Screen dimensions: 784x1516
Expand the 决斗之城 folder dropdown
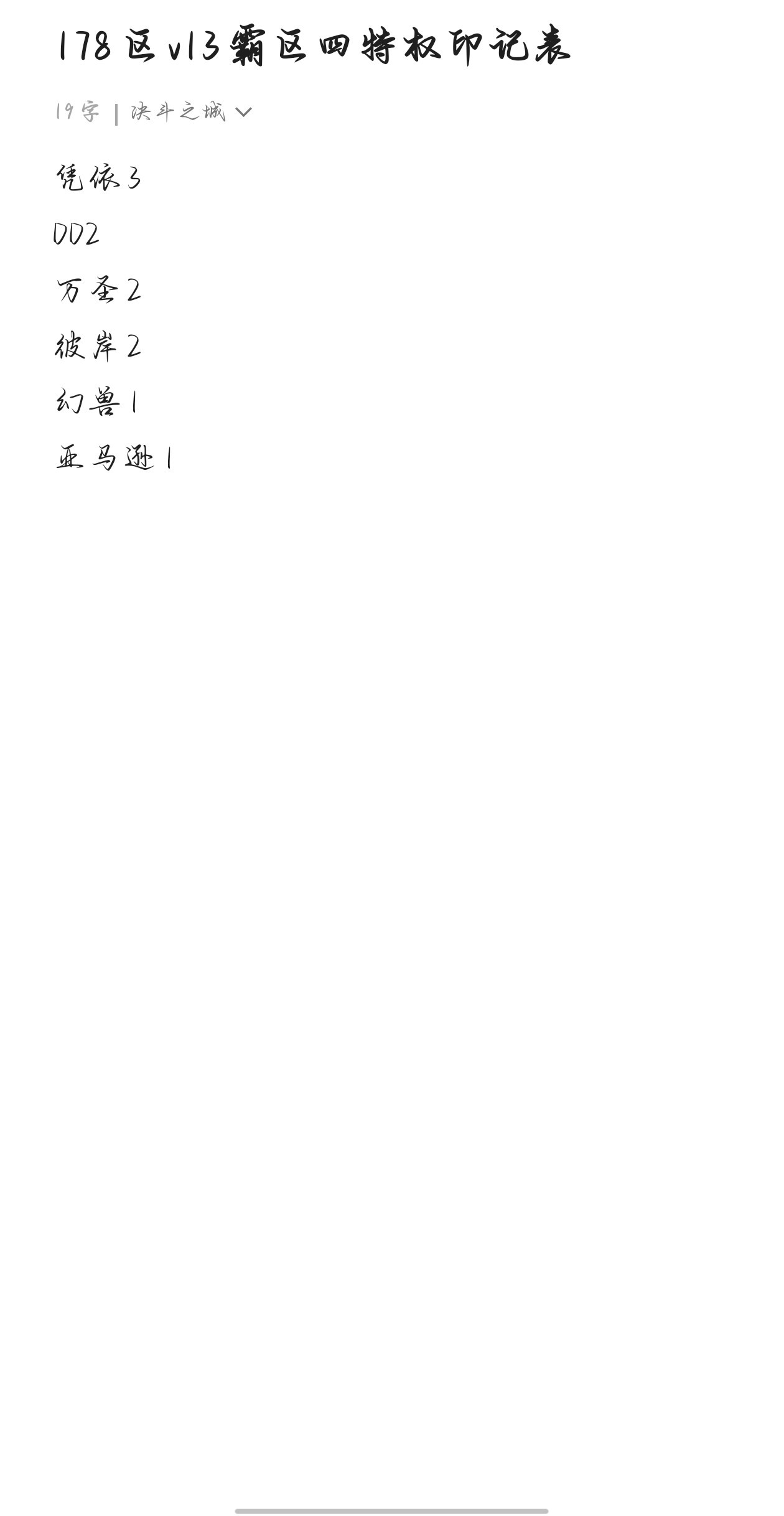point(191,112)
